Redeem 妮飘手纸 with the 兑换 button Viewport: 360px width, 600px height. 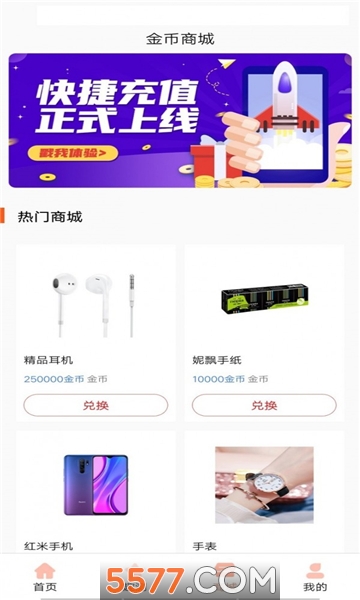(x=264, y=405)
